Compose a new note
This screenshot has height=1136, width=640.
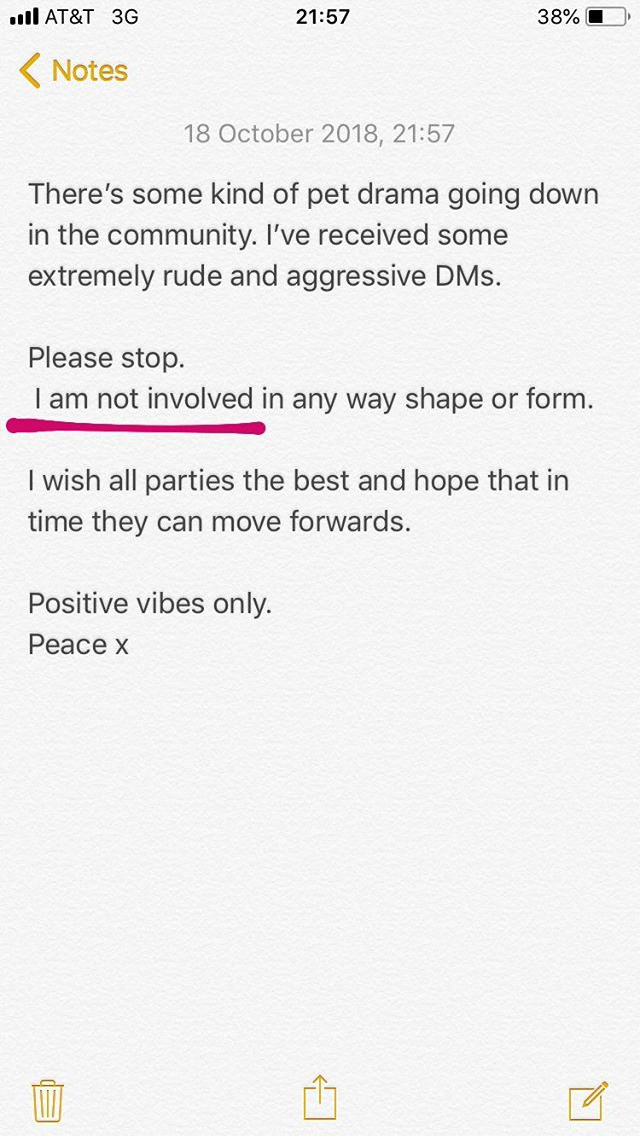(x=589, y=1100)
